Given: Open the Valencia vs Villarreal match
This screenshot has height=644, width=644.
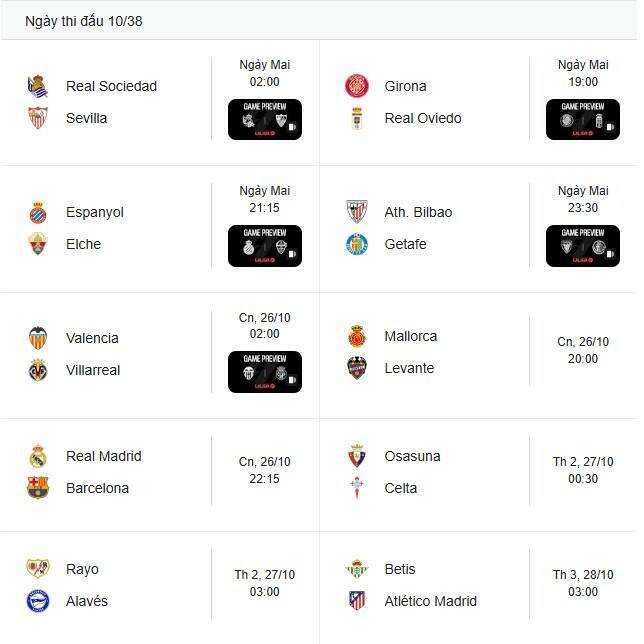Looking at the screenshot, I should pyautogui.click(x=93, y=354).
